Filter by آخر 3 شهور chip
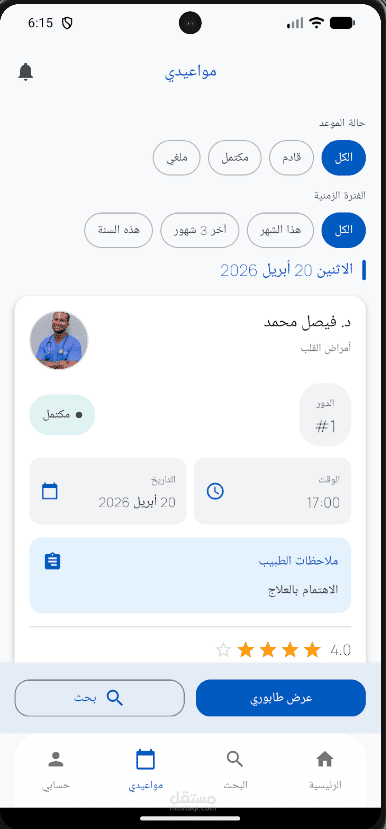The image size is (386, 829). 200,230
